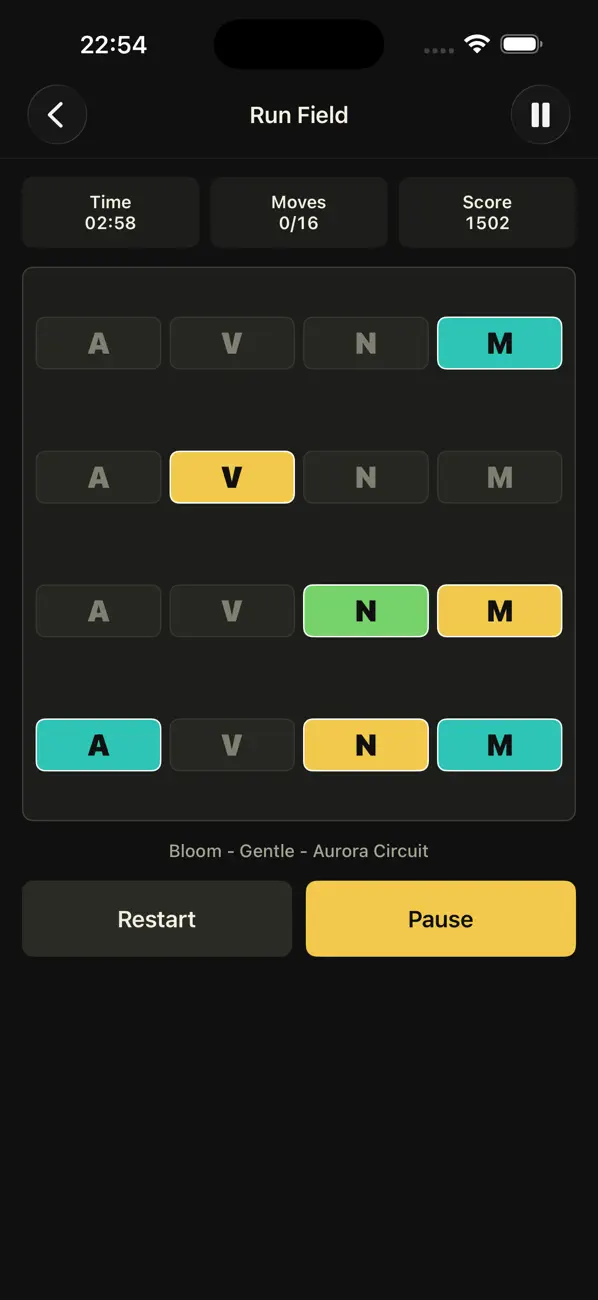
Task: Select the dimmed V tile in first row
Action: pyautogui.click(x=232, y=343)
